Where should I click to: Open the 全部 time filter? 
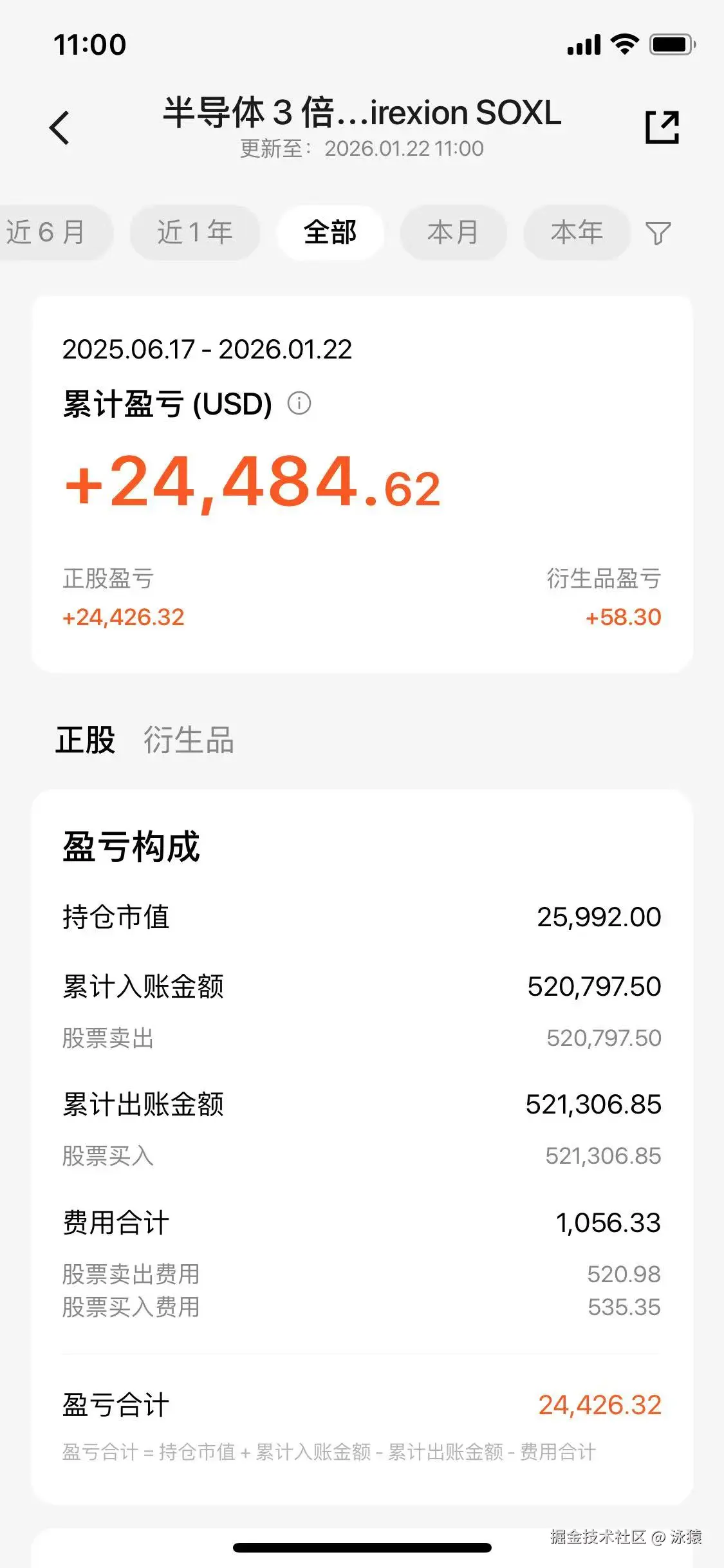(x=330, y=233)
